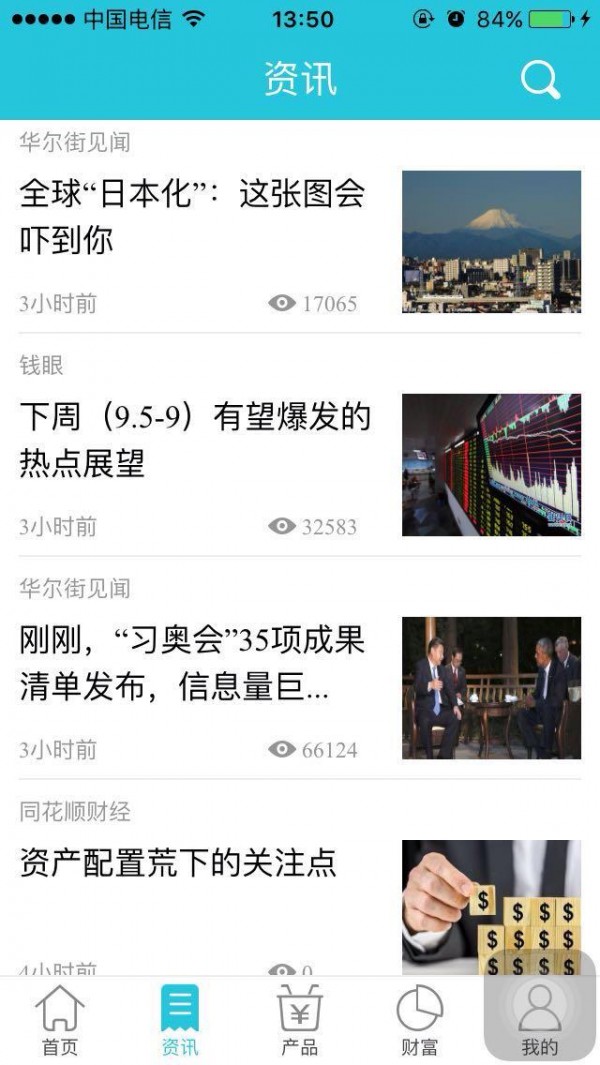Go to the 产品 tab

[x=300, y=1020]
